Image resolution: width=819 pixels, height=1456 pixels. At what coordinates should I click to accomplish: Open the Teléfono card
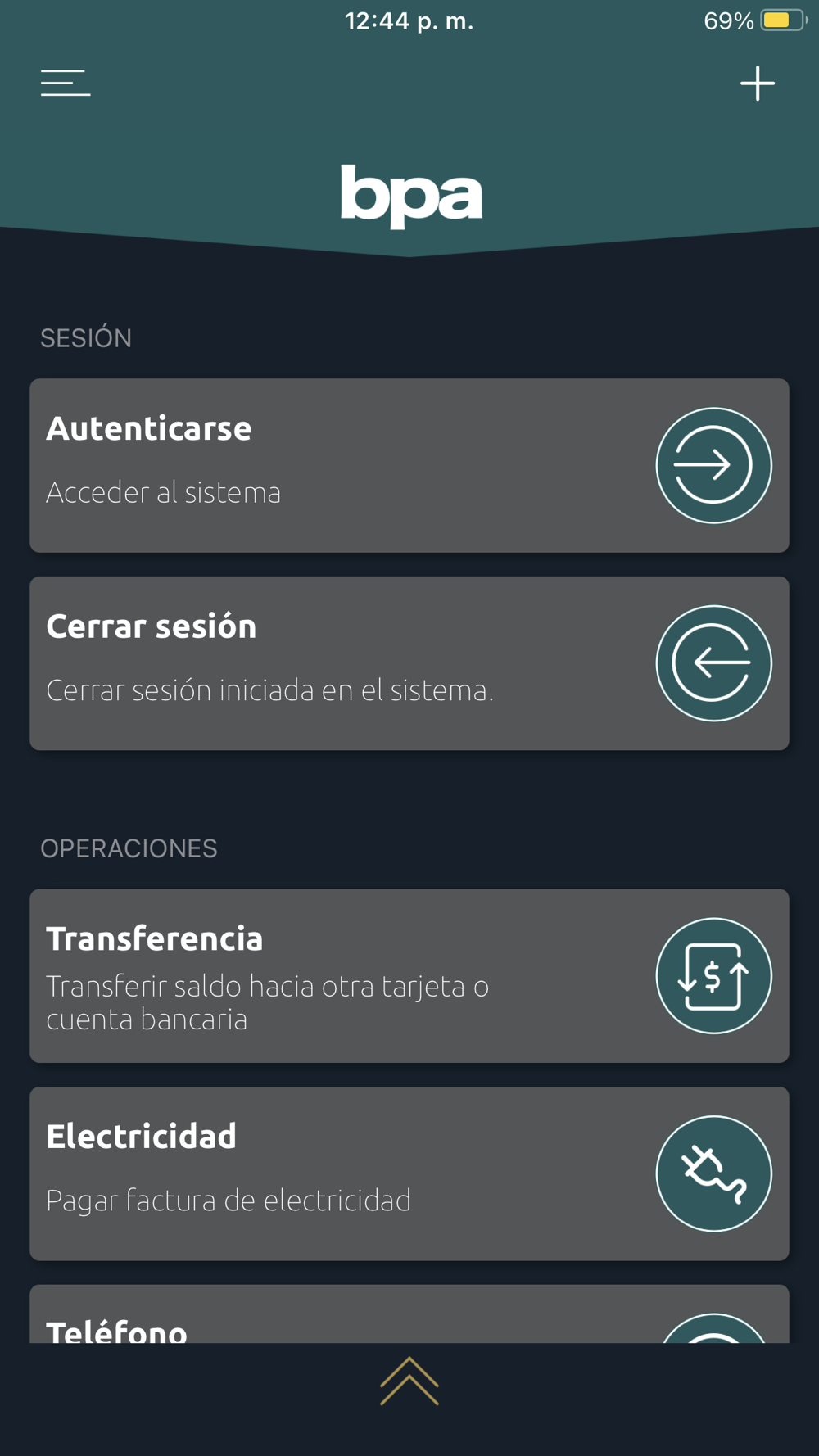click(x=409, y=1314)
